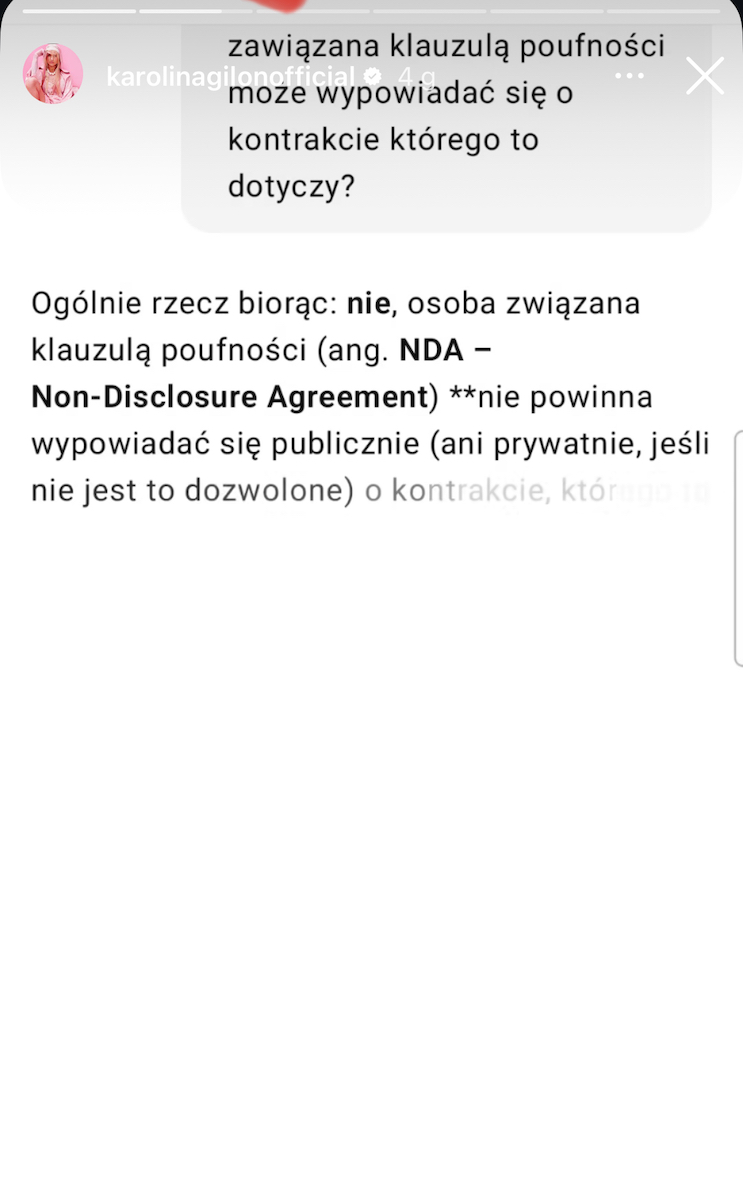Open karolinagilonofficial's profile picture
743x1200 pixels.
52,74
